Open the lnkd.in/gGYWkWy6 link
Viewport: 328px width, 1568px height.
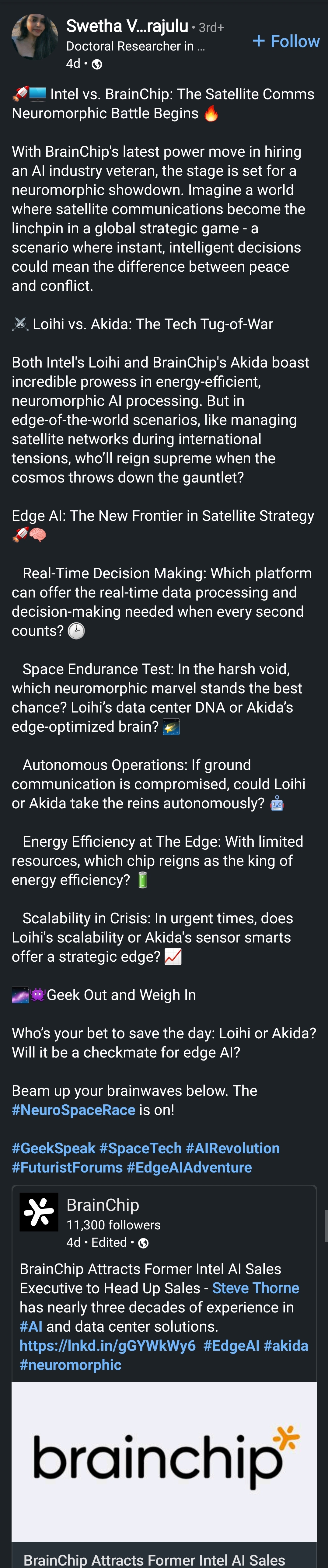(107, 1345)
